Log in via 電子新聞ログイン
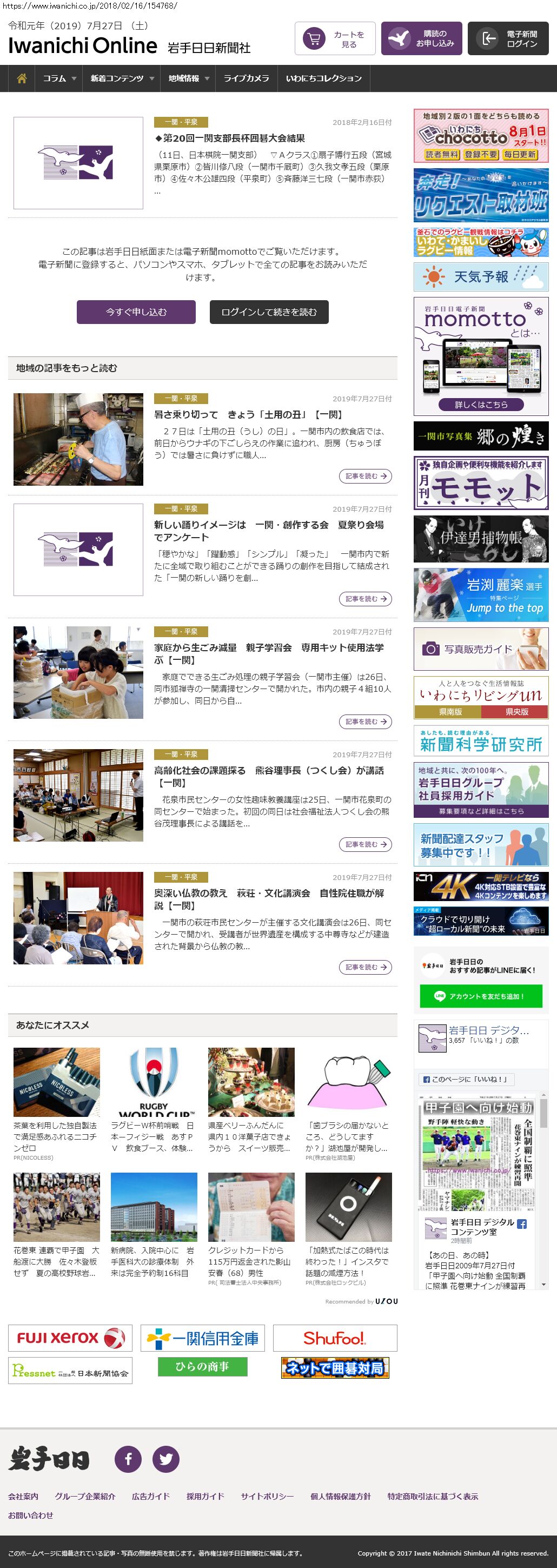Image resolution: width=557 pixels, height=1568 pixels. coord(508,39)
